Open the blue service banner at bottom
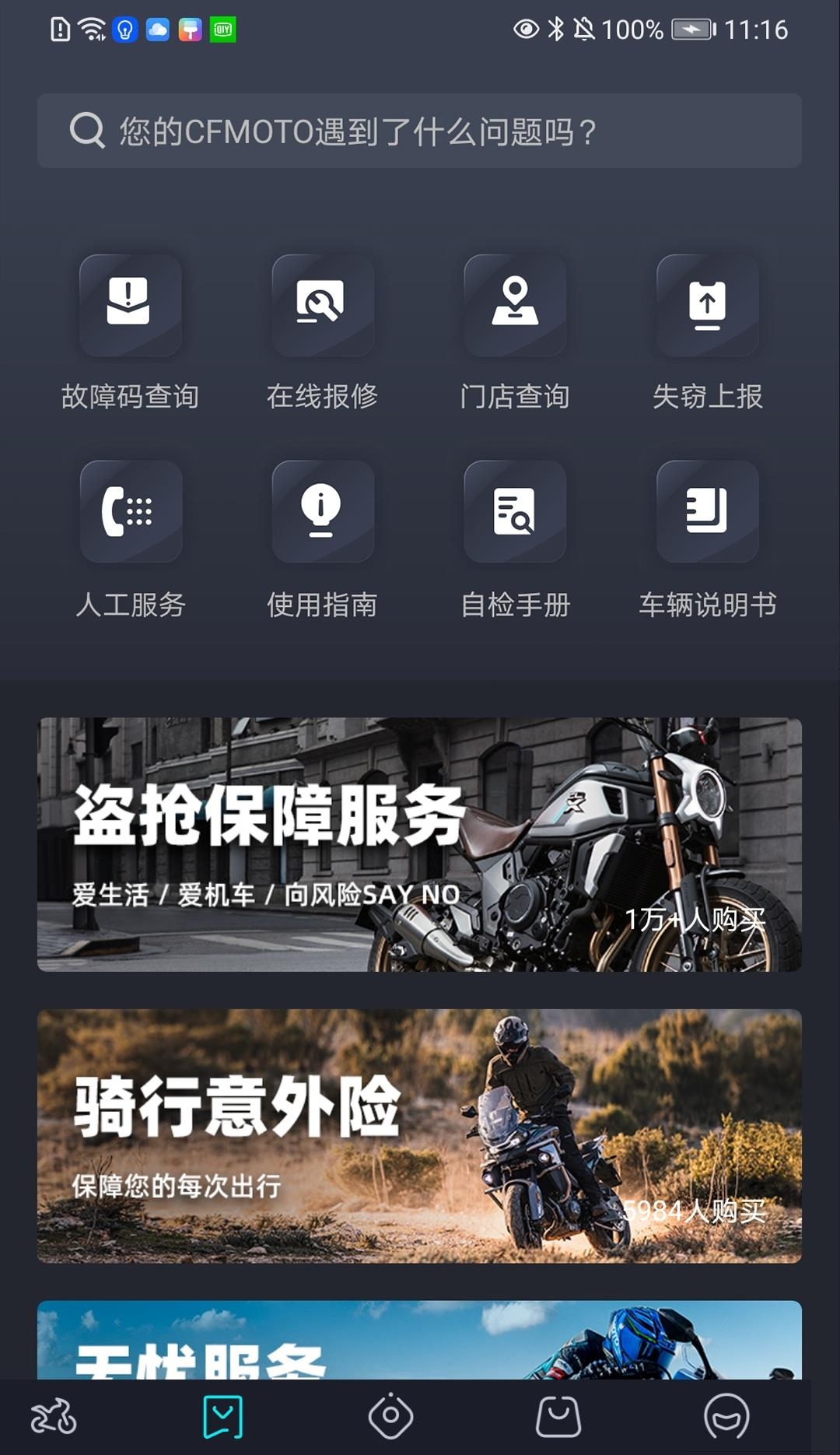 click(x=419, y=1340)
